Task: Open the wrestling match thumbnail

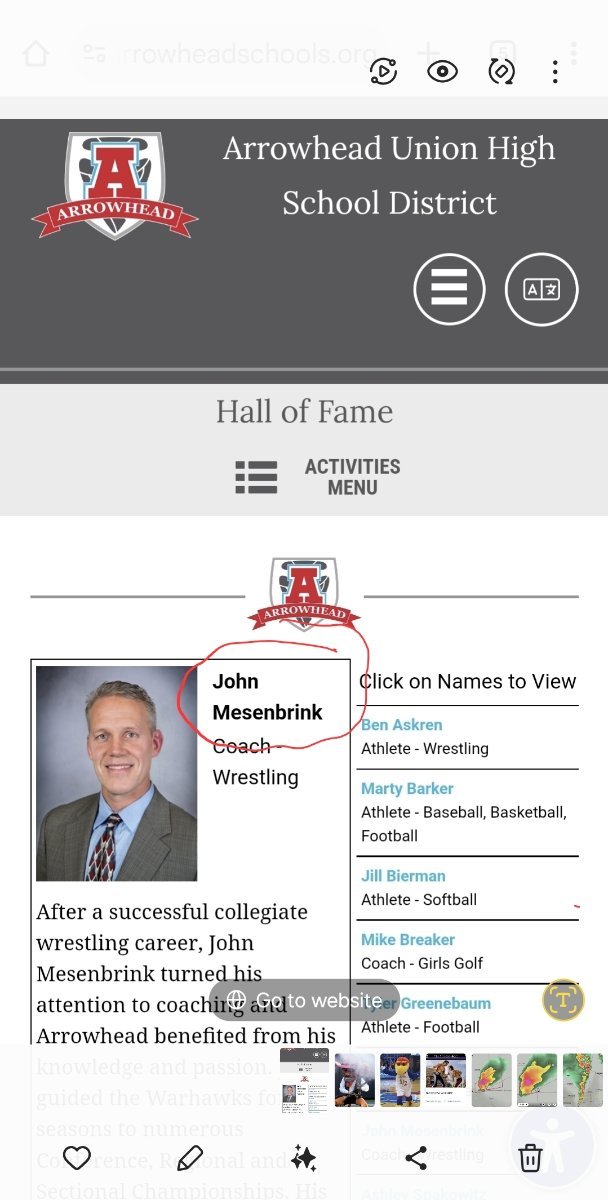Action: [x=446, y=1080]
